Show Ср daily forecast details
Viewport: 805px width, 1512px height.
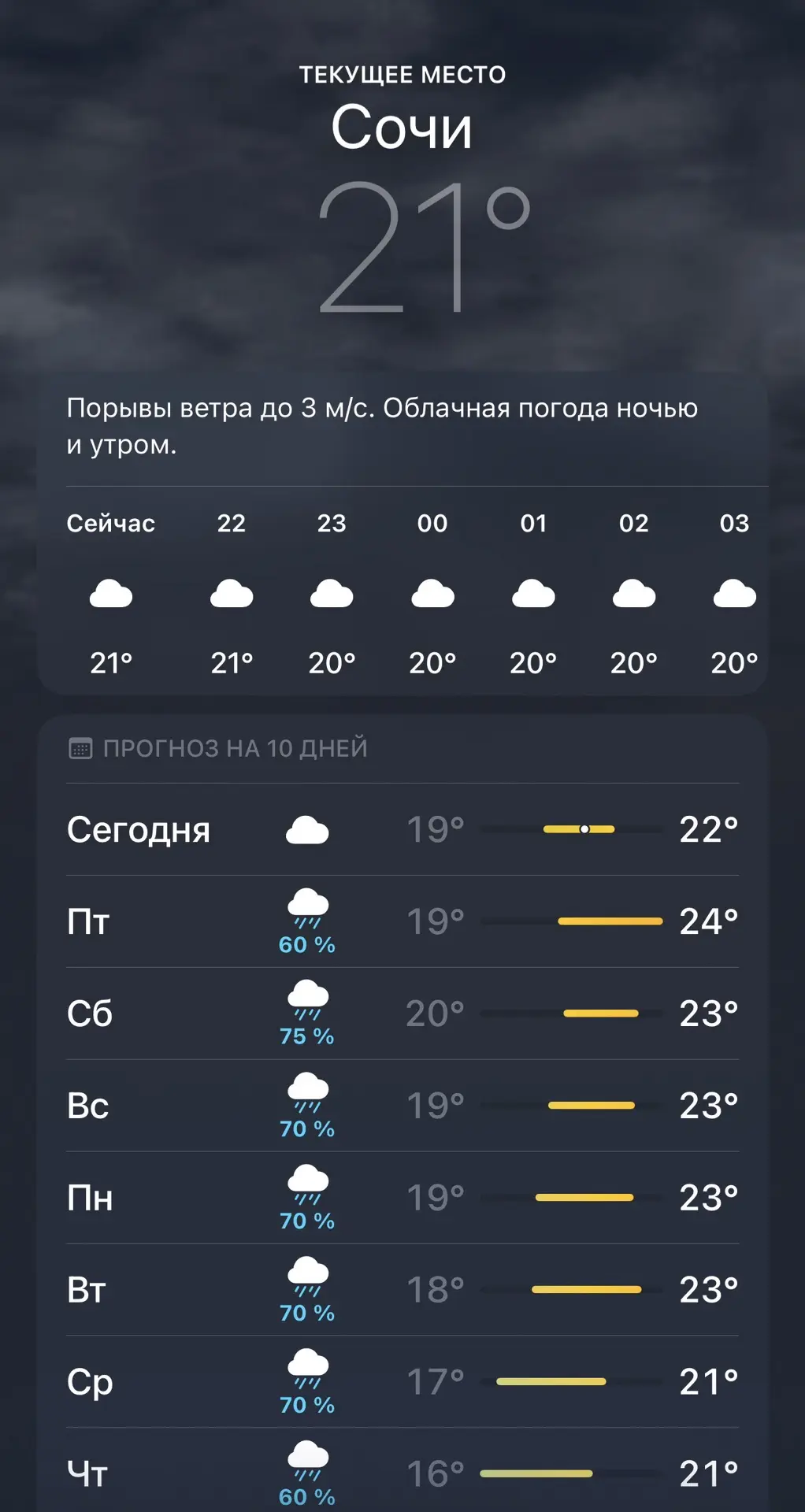(402, 1381)
